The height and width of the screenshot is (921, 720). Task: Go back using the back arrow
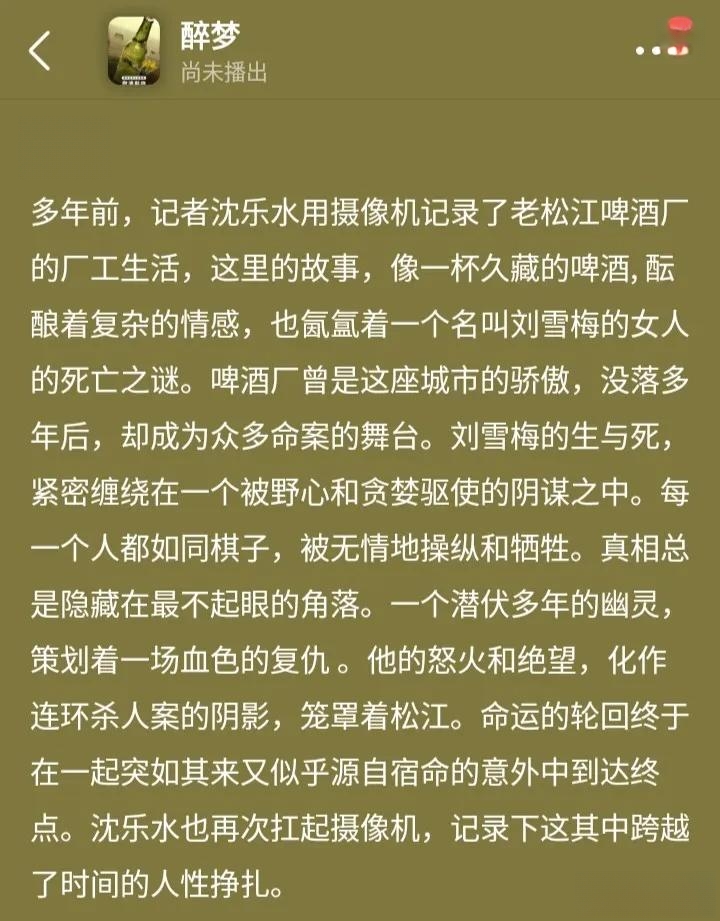40,51
